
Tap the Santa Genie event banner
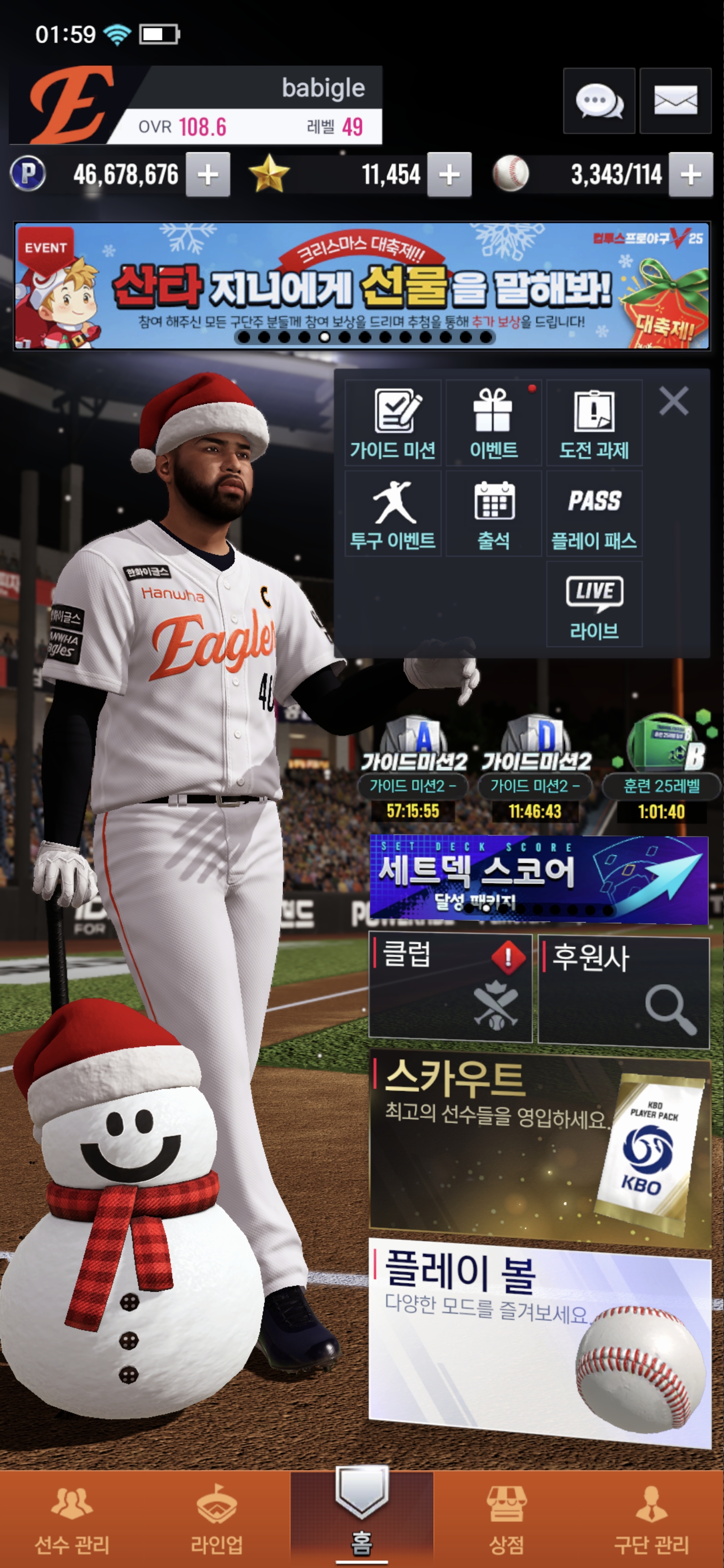tap(361, 286)
